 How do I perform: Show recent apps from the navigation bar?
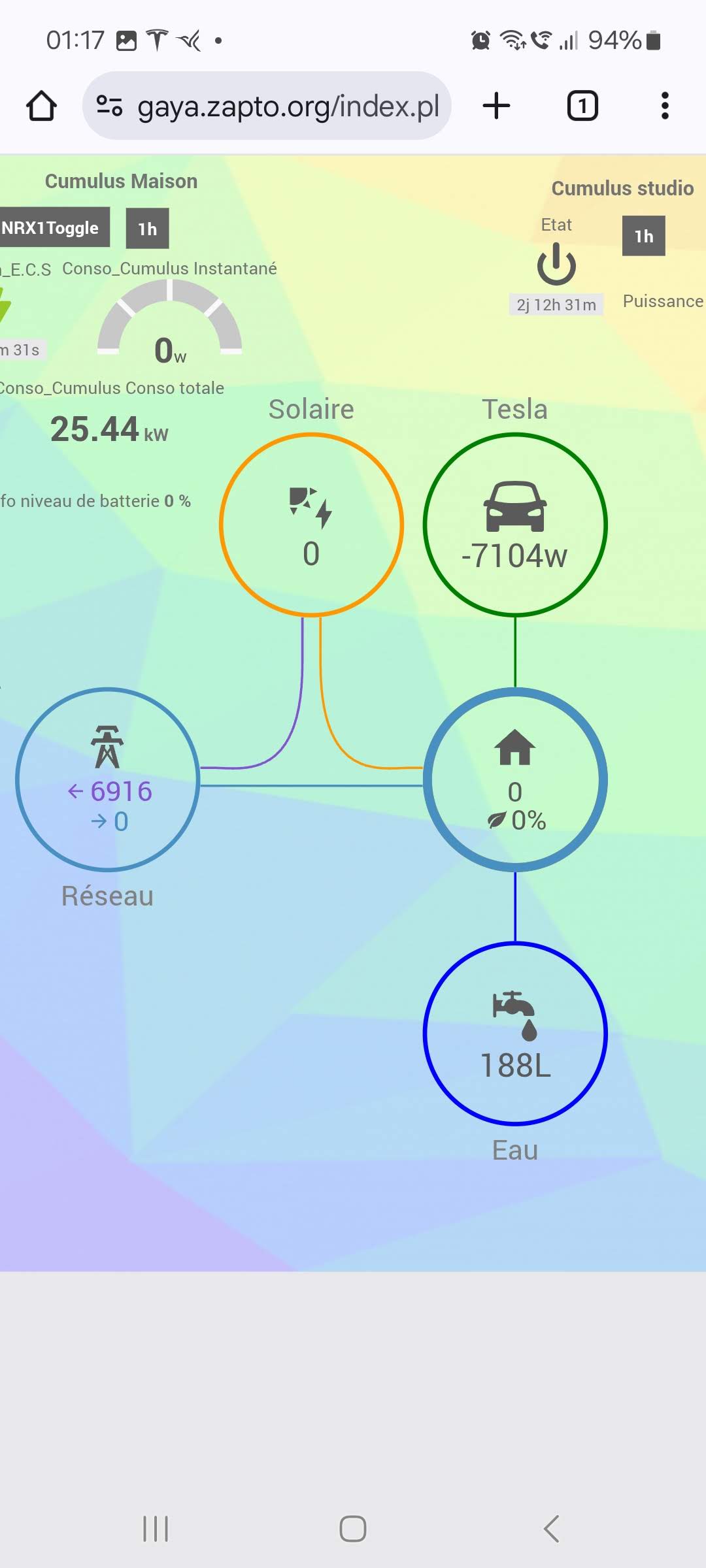156,1529
